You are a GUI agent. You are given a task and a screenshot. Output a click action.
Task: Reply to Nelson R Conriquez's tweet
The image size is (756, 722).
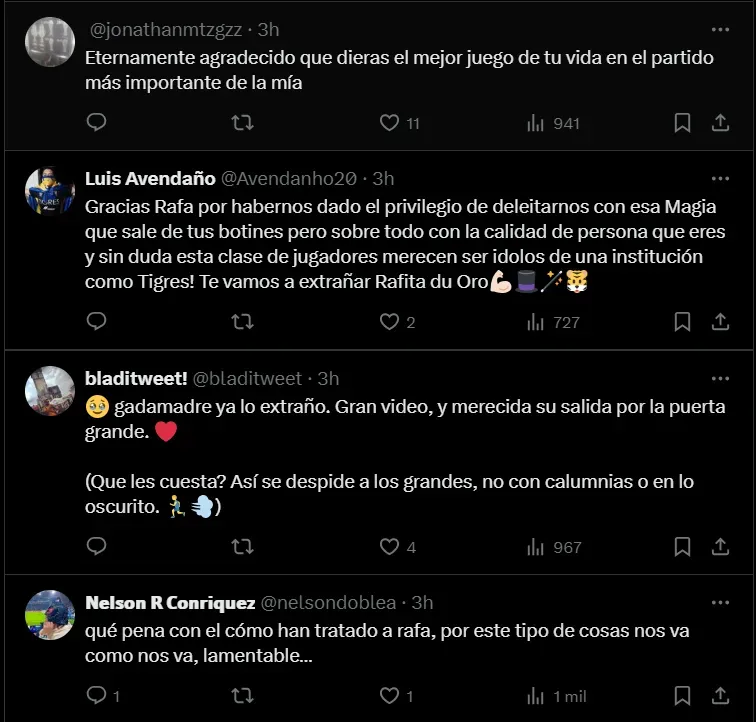point(97,695)
